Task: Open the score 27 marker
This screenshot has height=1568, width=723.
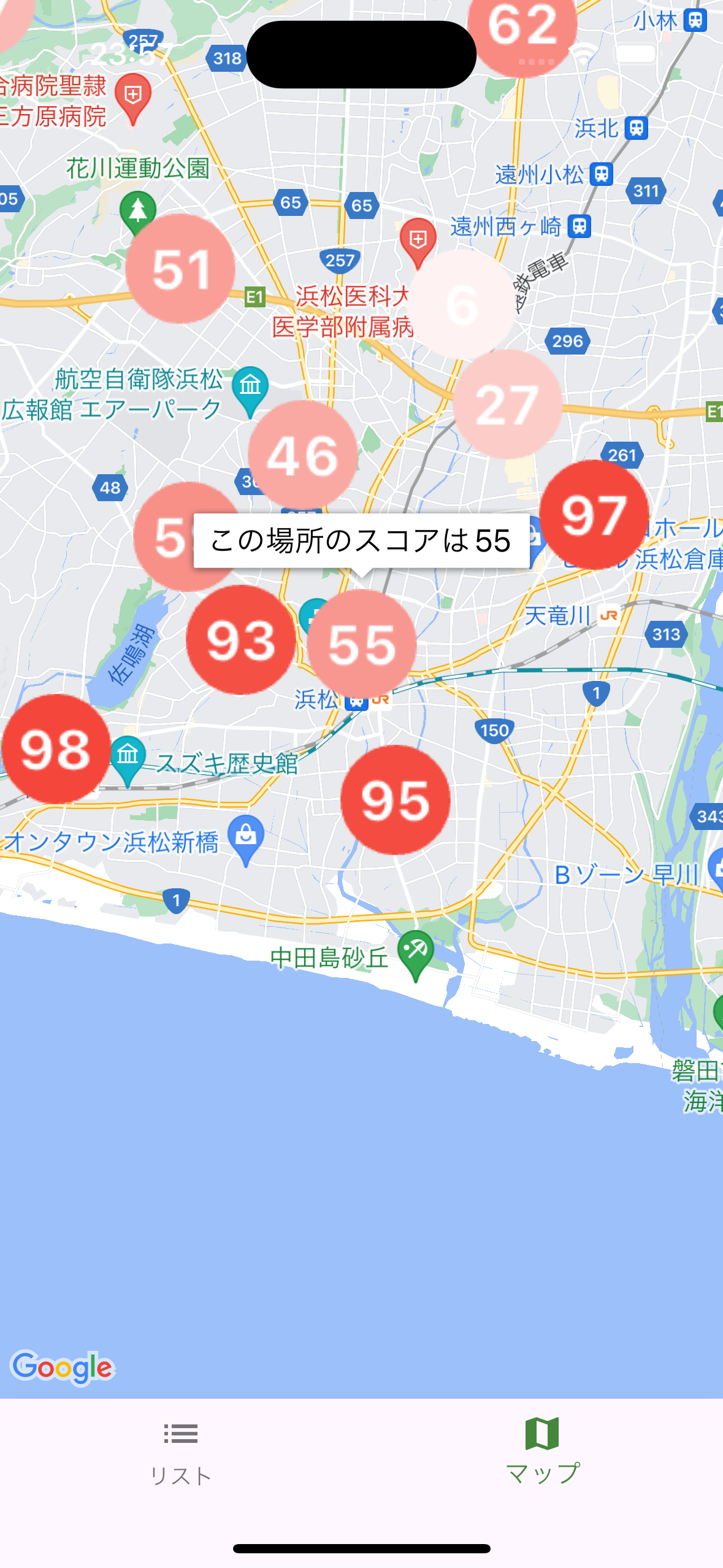Action: 508,405
